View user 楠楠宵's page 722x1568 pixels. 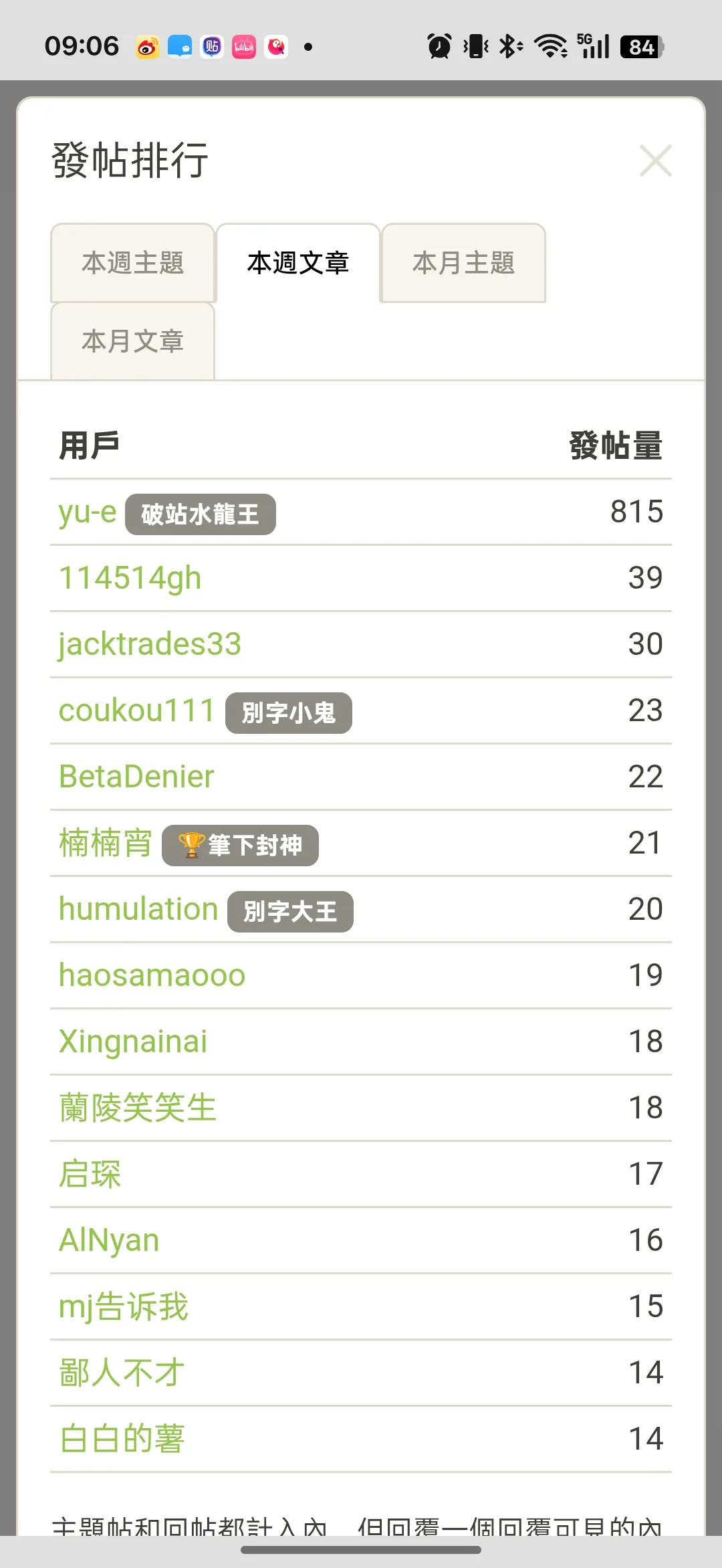[x=106, y=843]
